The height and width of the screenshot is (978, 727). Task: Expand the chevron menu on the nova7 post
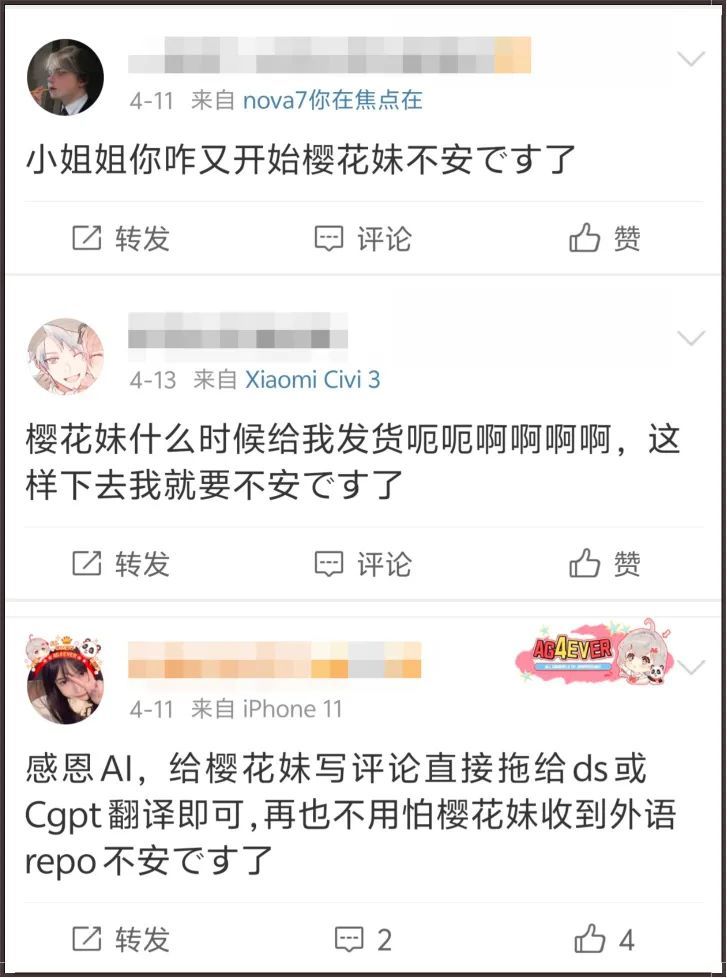tap(691, 59)
